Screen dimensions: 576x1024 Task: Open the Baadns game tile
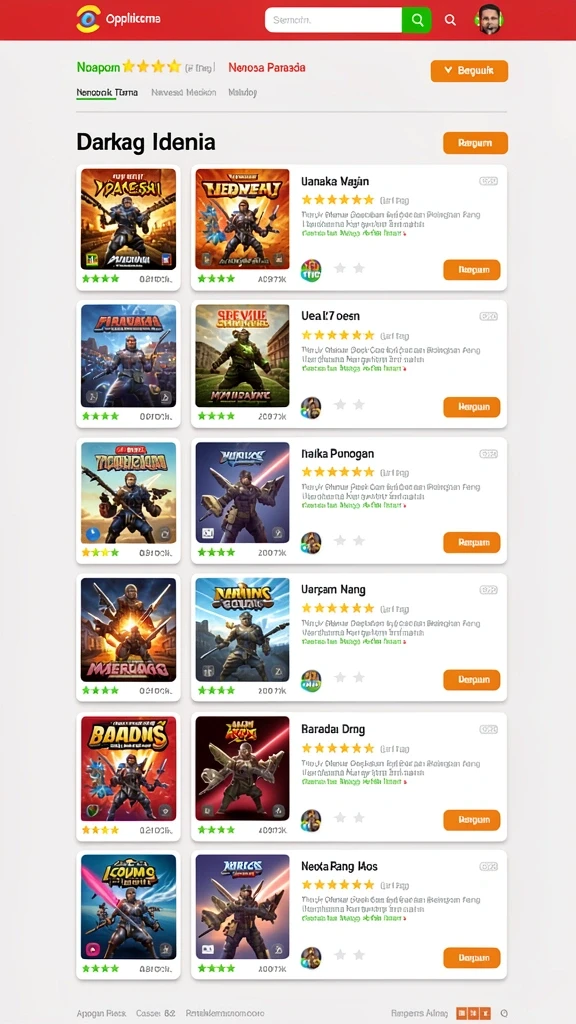tap(128, 776)
